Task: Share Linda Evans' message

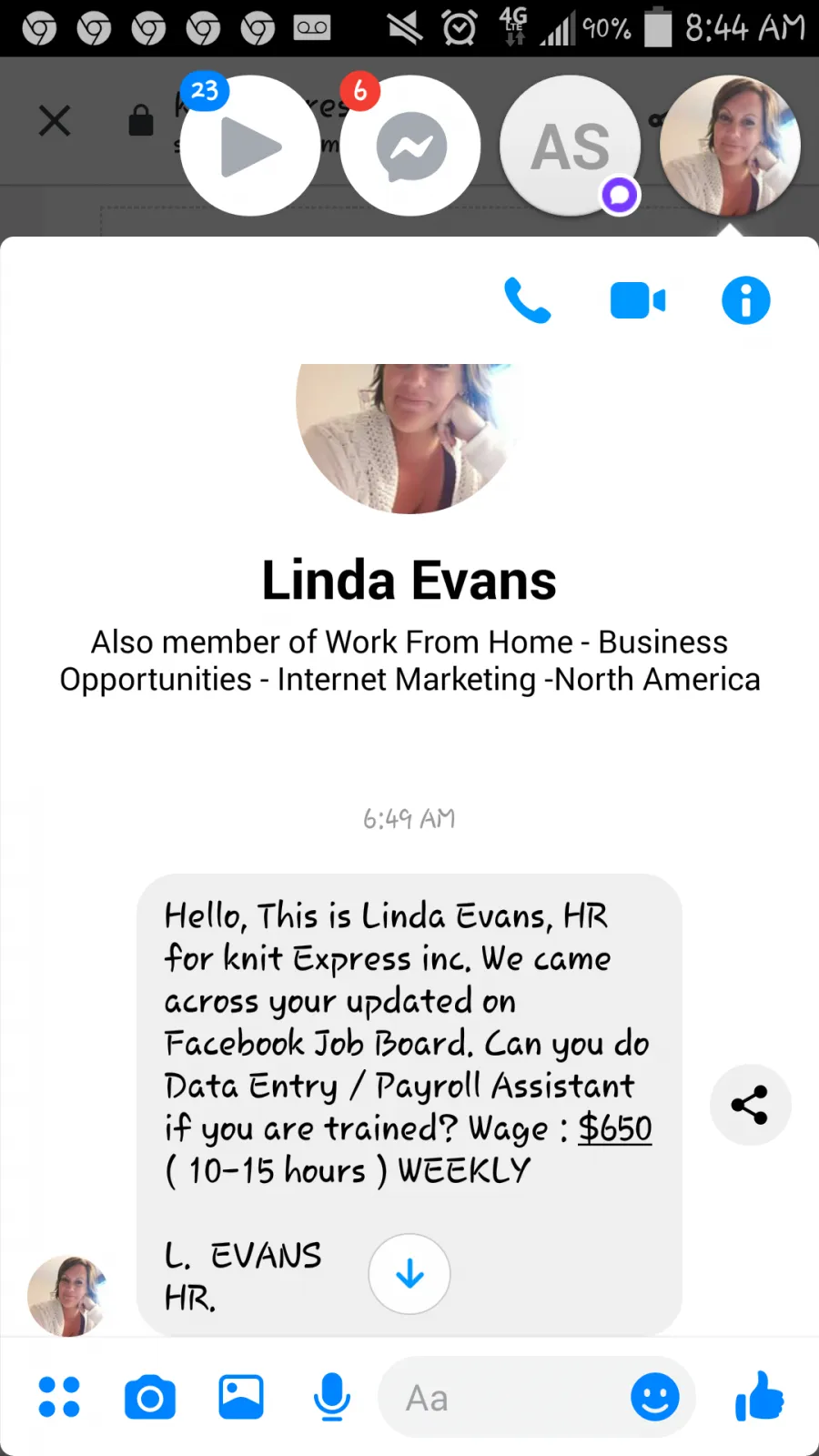Action: pyautogui.click(x=750, y=1105)
